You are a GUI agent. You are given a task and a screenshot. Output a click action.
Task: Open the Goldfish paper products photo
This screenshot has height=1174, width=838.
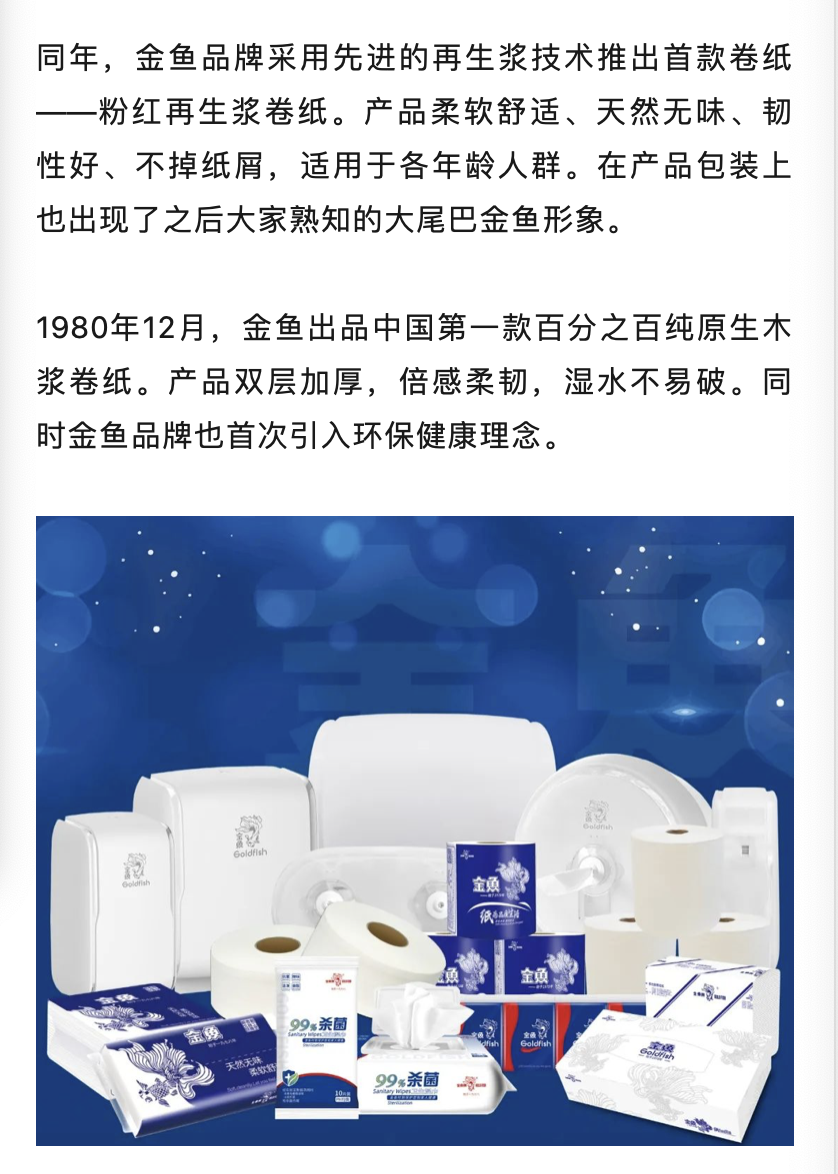(x=415, y=830)
